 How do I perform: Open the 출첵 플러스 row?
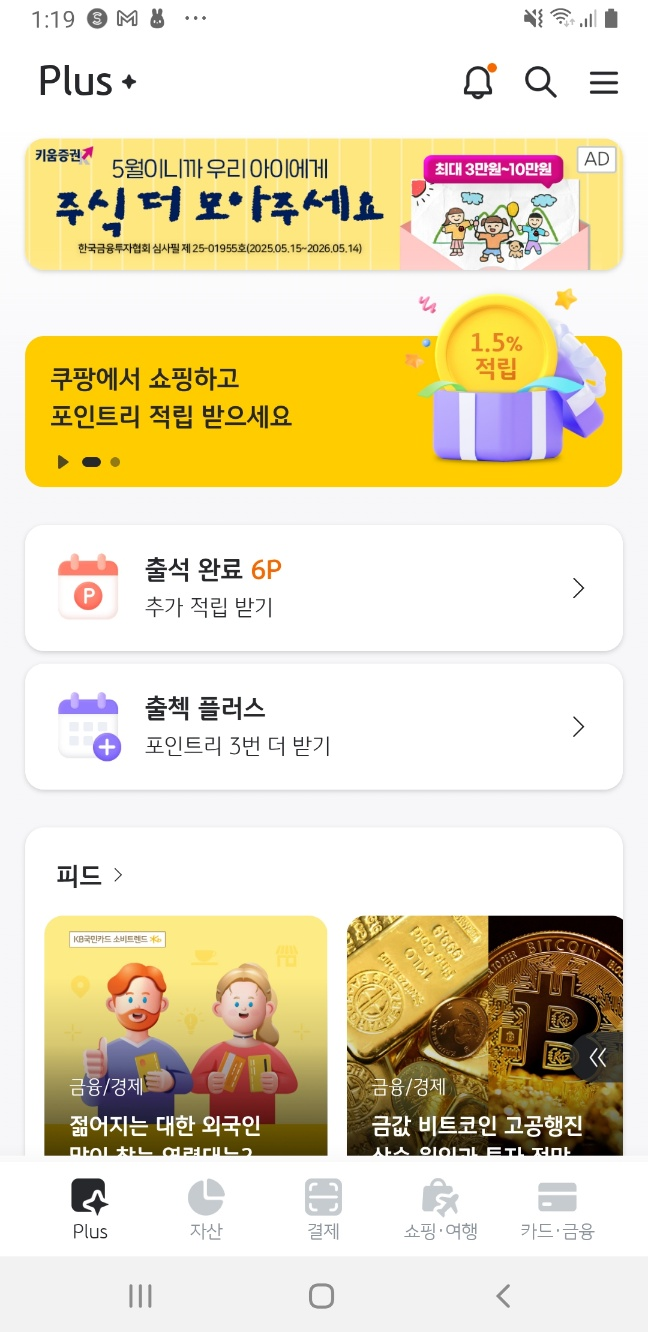pos(323,727)
